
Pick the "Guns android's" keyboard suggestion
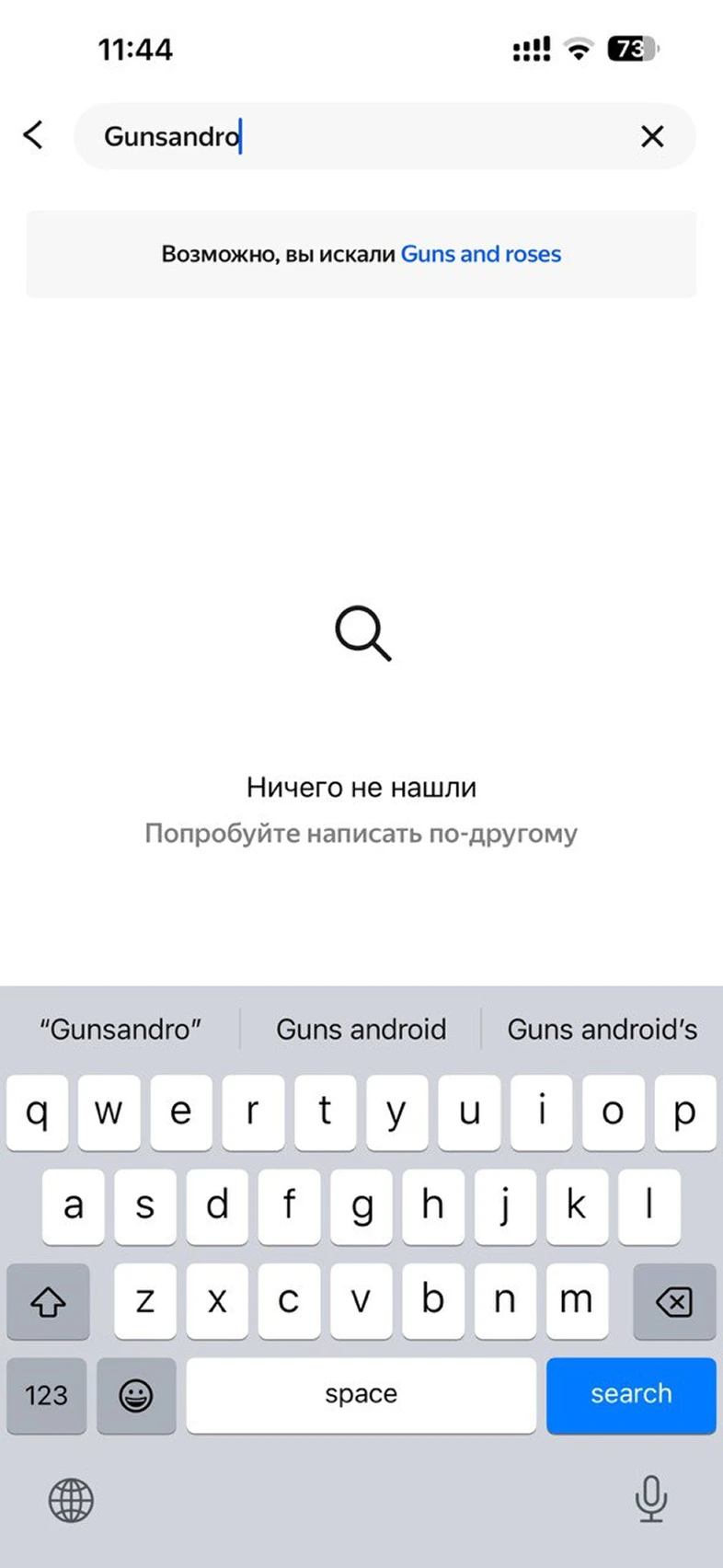click(x=602, y=1029)
